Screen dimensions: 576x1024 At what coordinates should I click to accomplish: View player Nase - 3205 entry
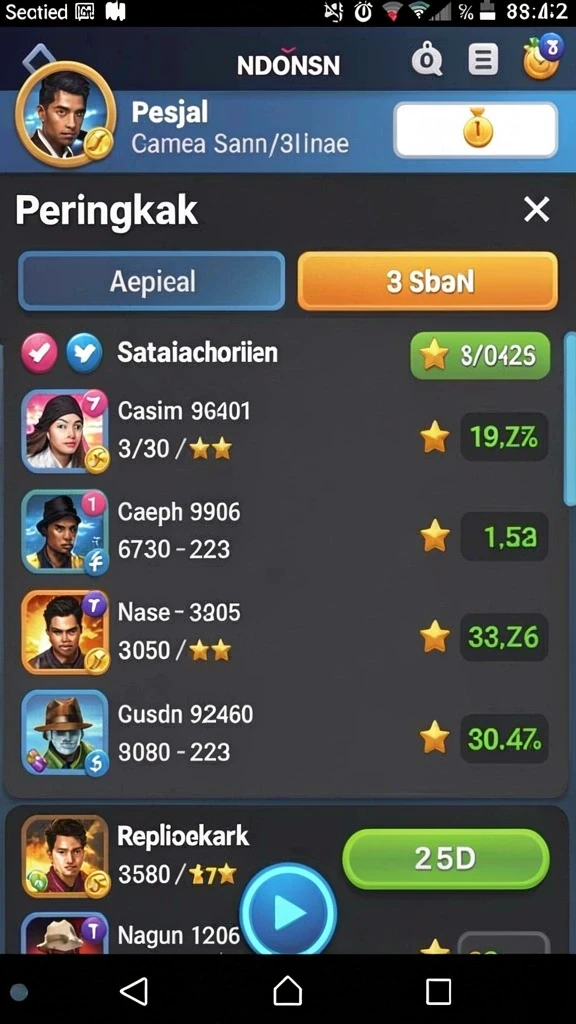[285, 632]
